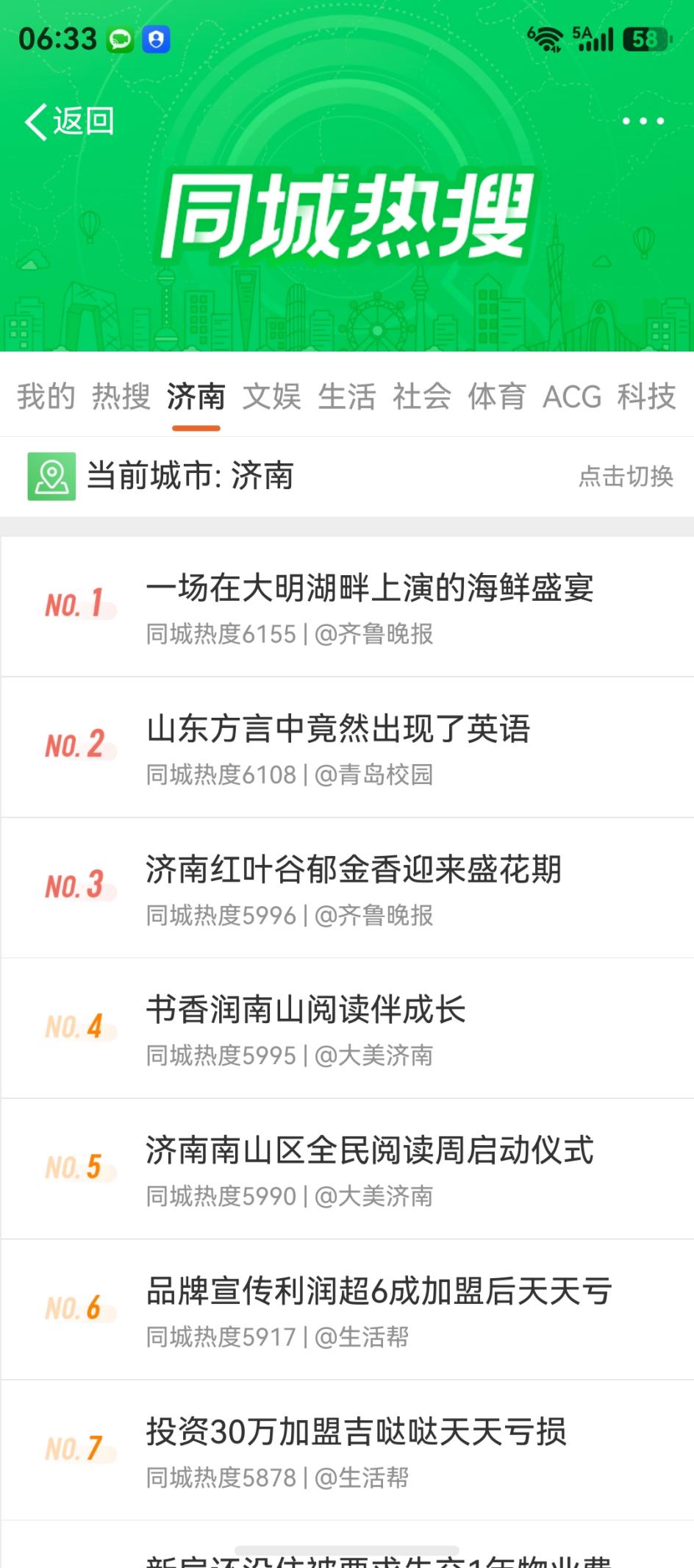
Task: Open No.2 topic 山东方言中竟然出现了英语
Action: tap(338, 729)
